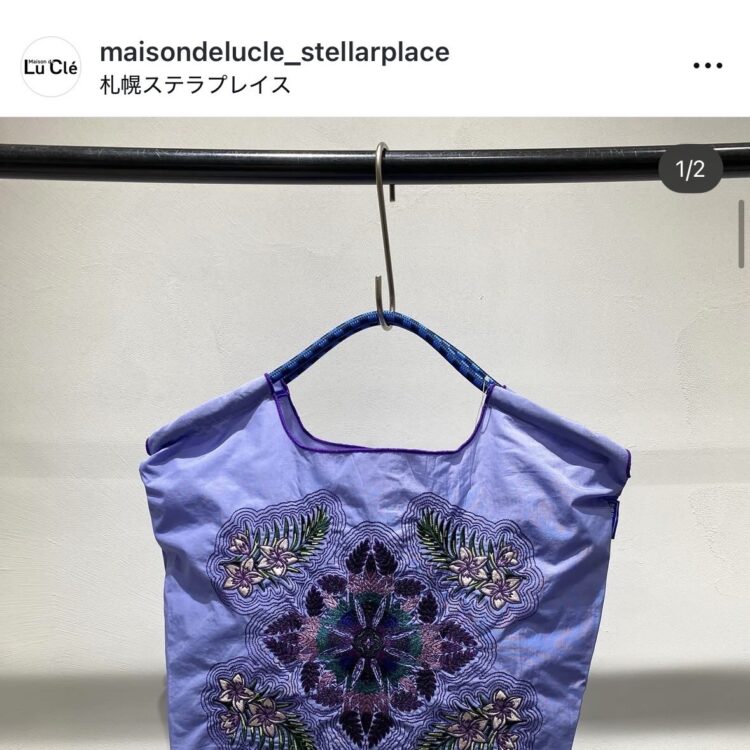
Task: Open the post's three-dot overflow menu
Action: (707, 66)
